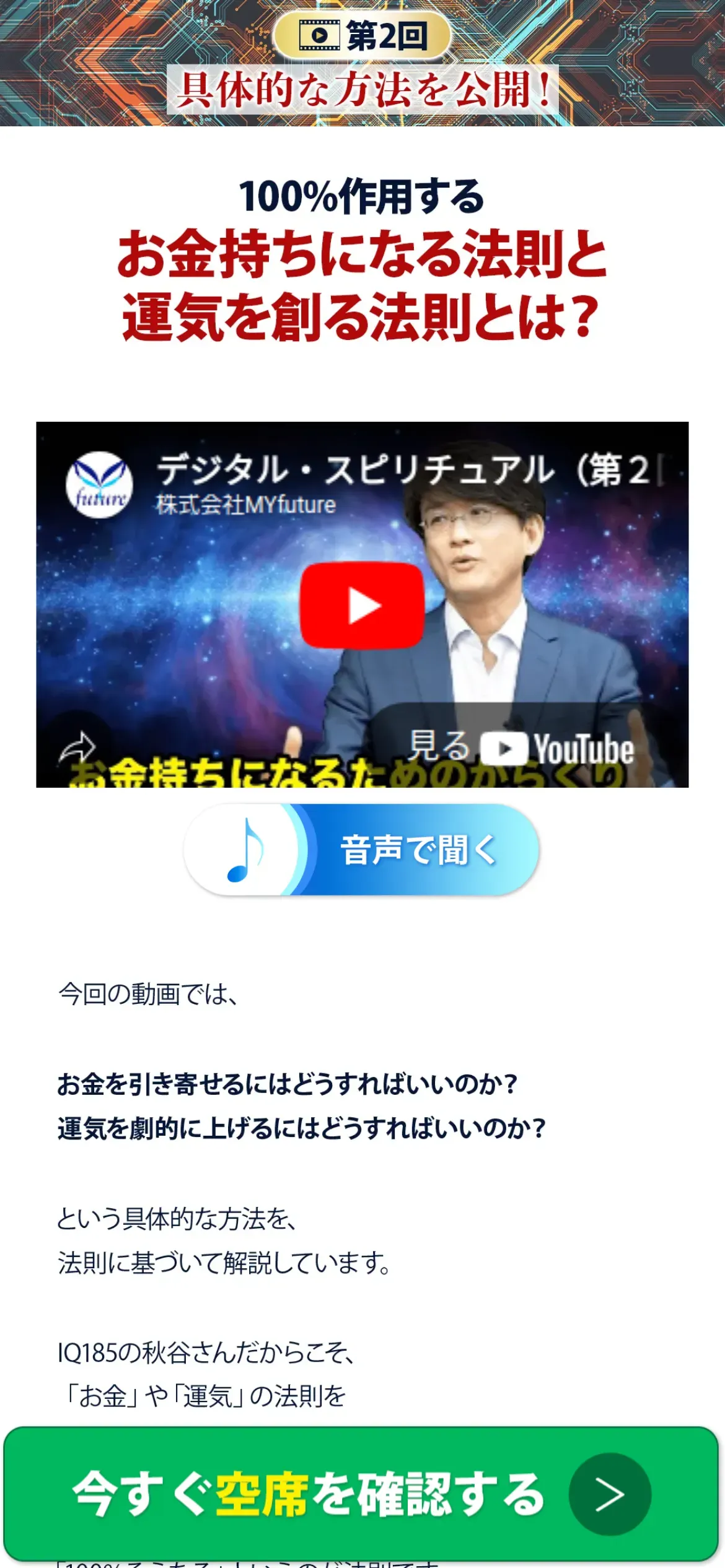
Task: Share the video via arrow icon
Action: (77, 747)
